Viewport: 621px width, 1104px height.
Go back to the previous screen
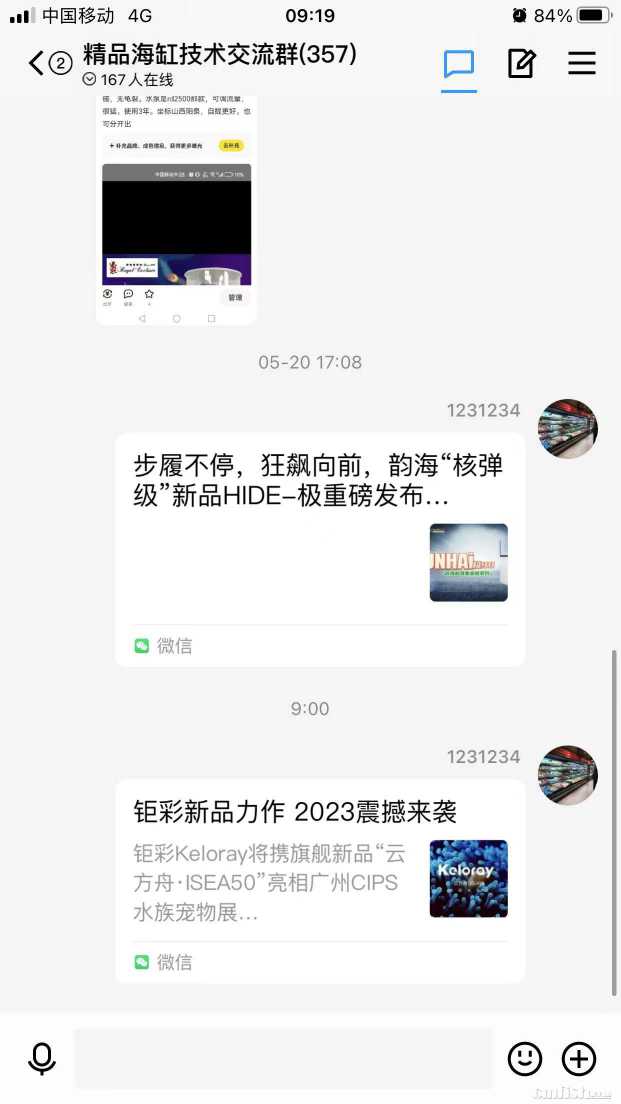(38, 64)
